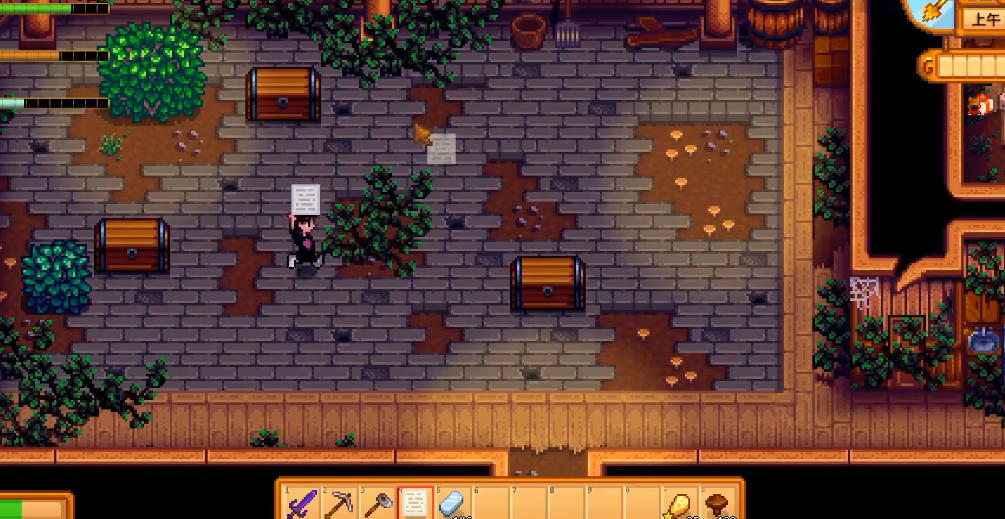Viewport: 1005px width, 519px height.
Task: Select the sword in hotbar slot 1
Action: point(301,503)
